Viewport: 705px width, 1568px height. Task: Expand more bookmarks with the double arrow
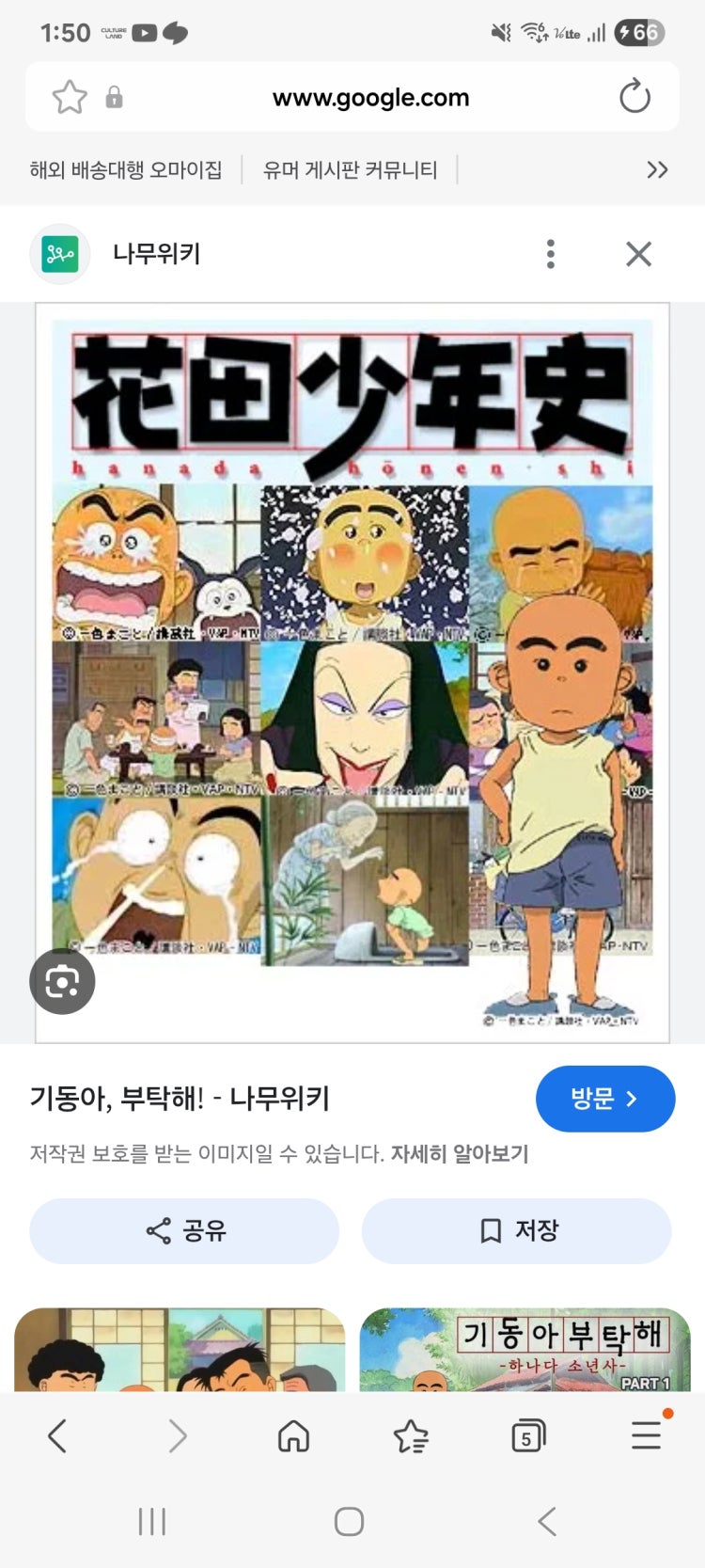tap(657, 170)
